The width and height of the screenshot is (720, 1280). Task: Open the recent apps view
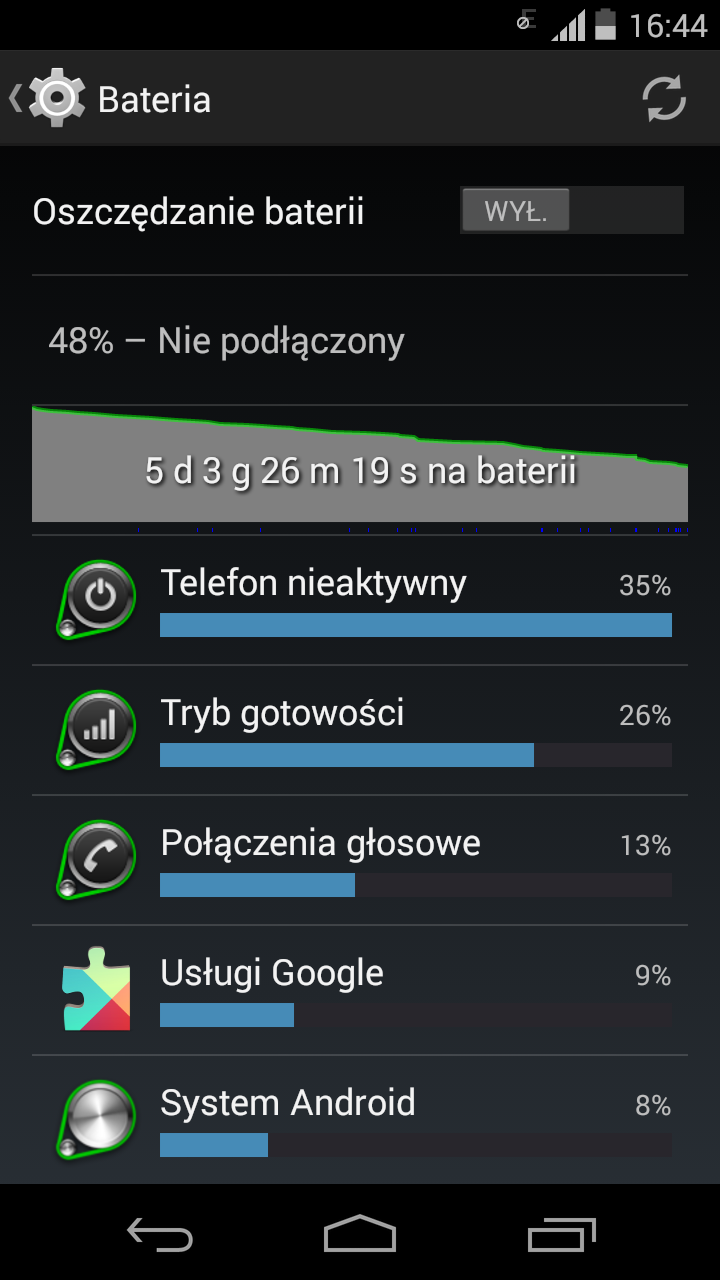pyautogui.click(x=561, y=1234)
